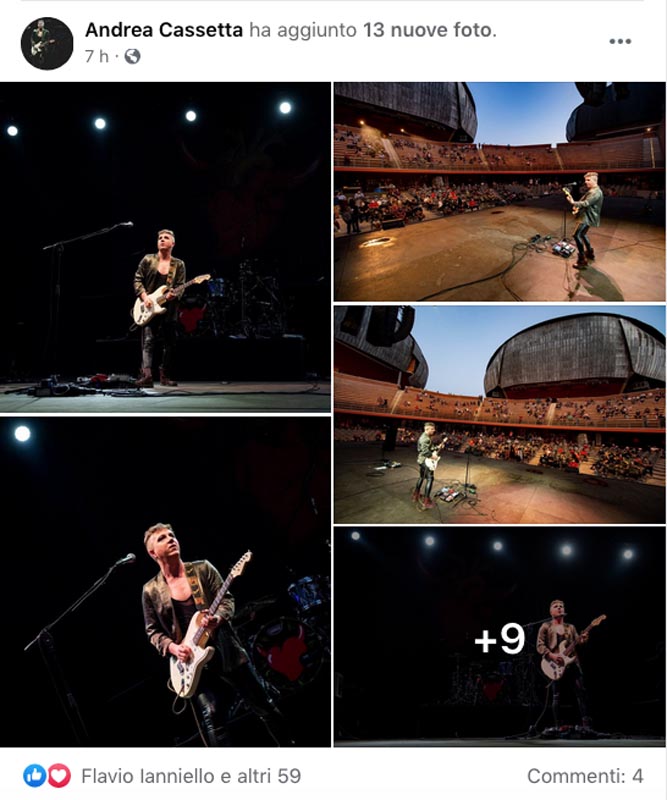667x800 pixels.
Task: Open the close-up guitarist photo looking up
Action: tap(165, 582)
